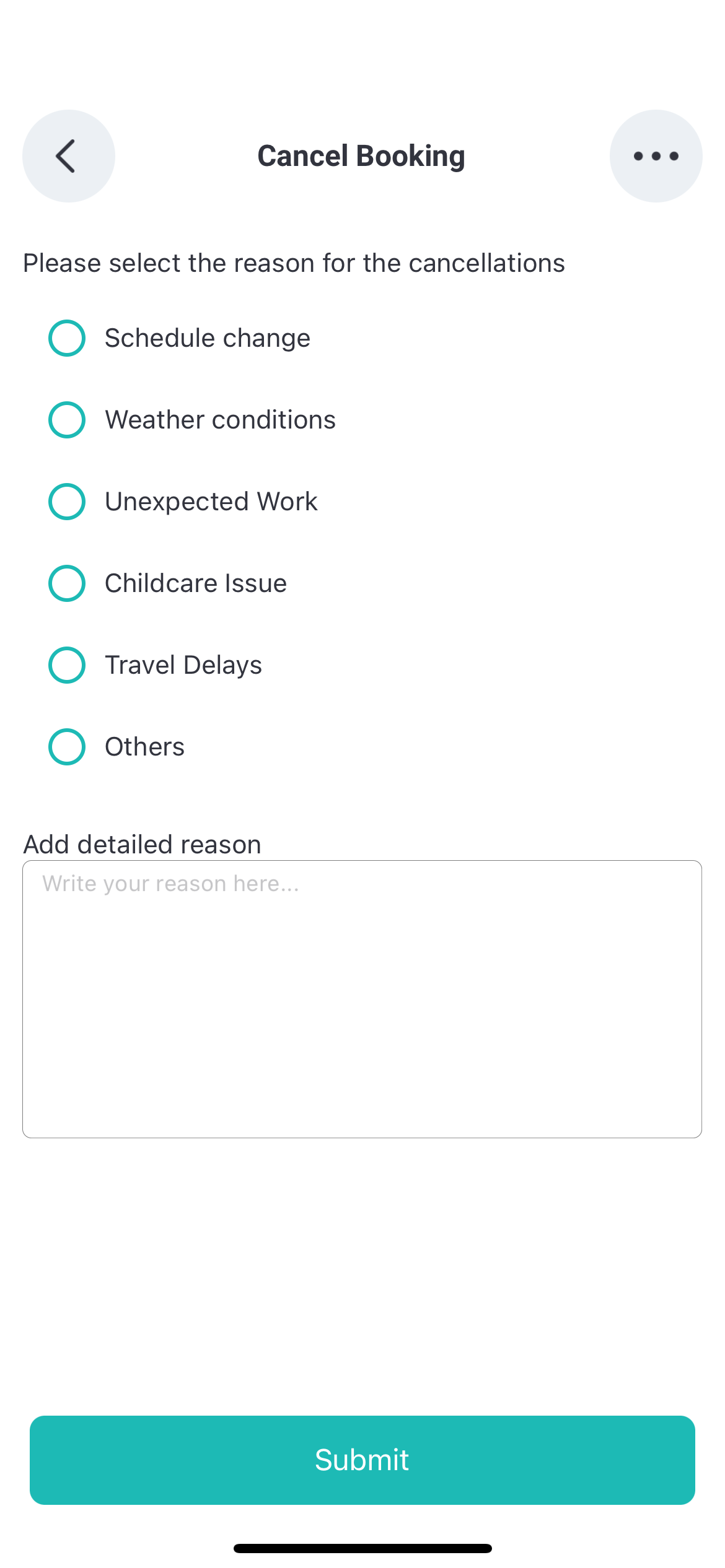This screenshot has width=725, height=1568.
Task: Select the Travel Delays option
Action: point(66,665)
